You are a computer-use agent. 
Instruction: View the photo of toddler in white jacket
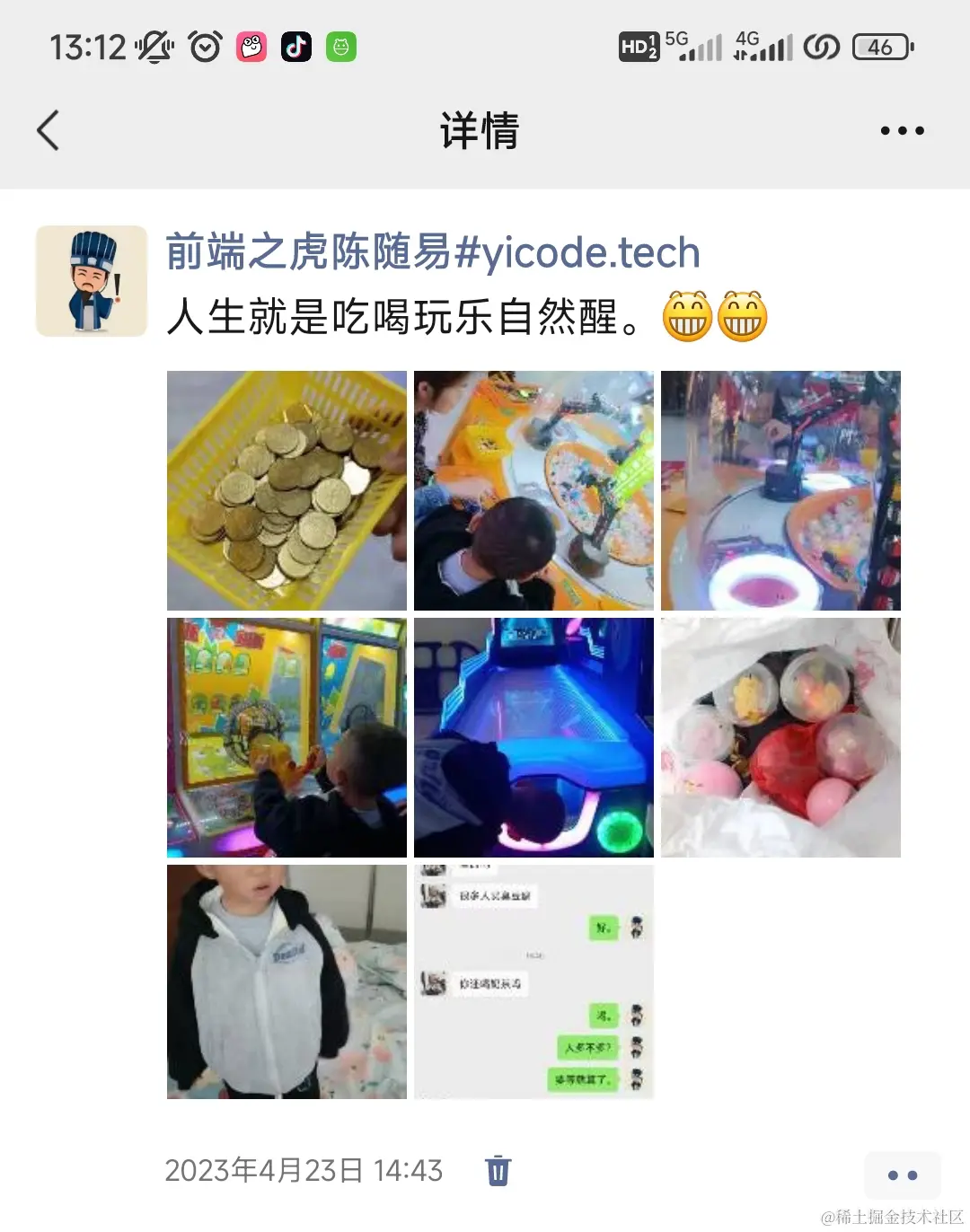coord(287,981)
